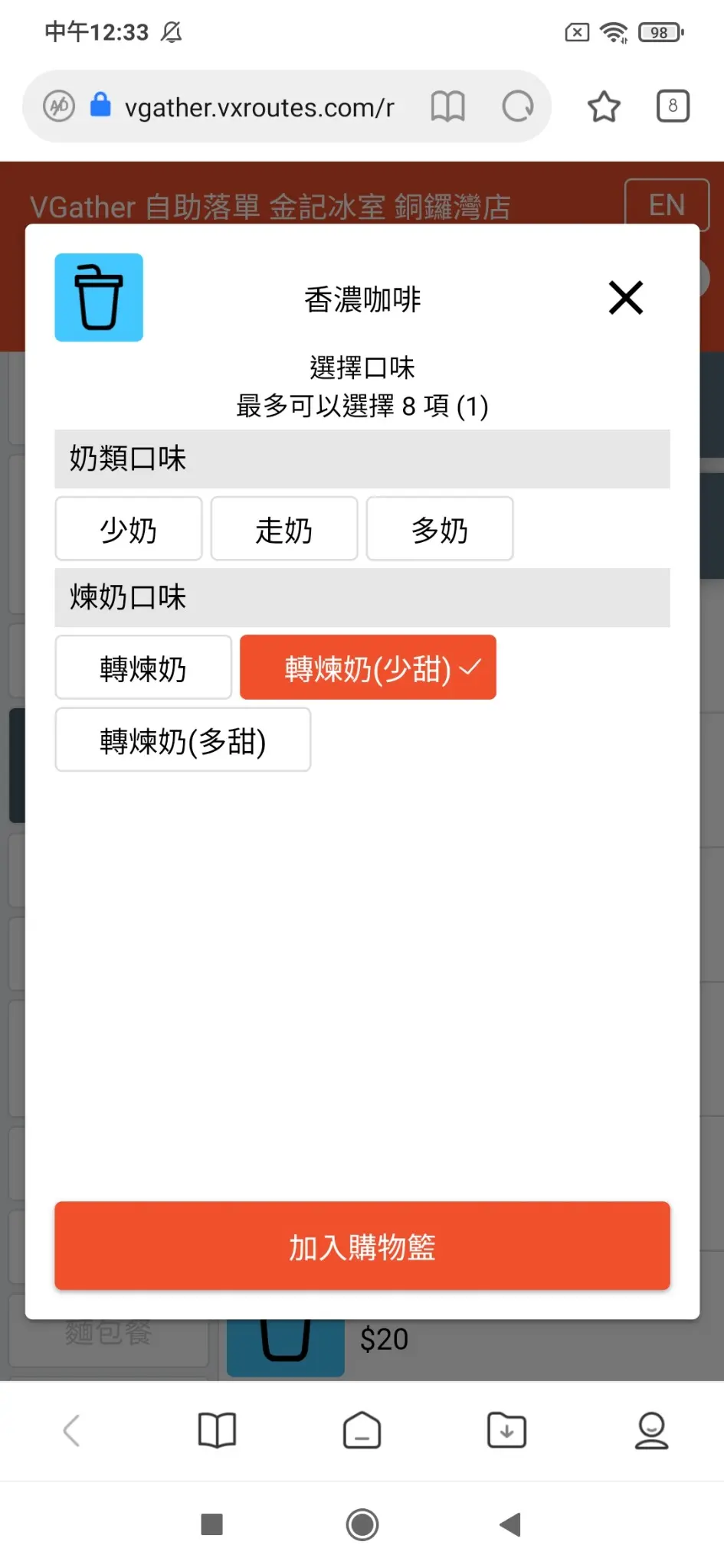Select plain 轉煉奶 option
Image resolution: width=724 pixels, height=1568 pixels.
(143, 668)
